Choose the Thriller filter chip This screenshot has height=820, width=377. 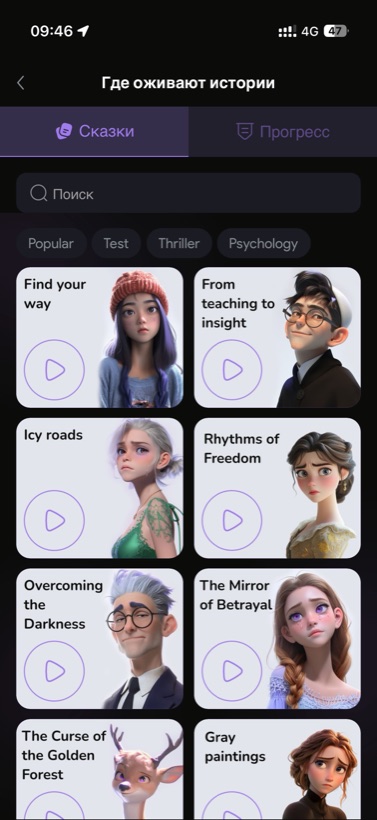179,243
